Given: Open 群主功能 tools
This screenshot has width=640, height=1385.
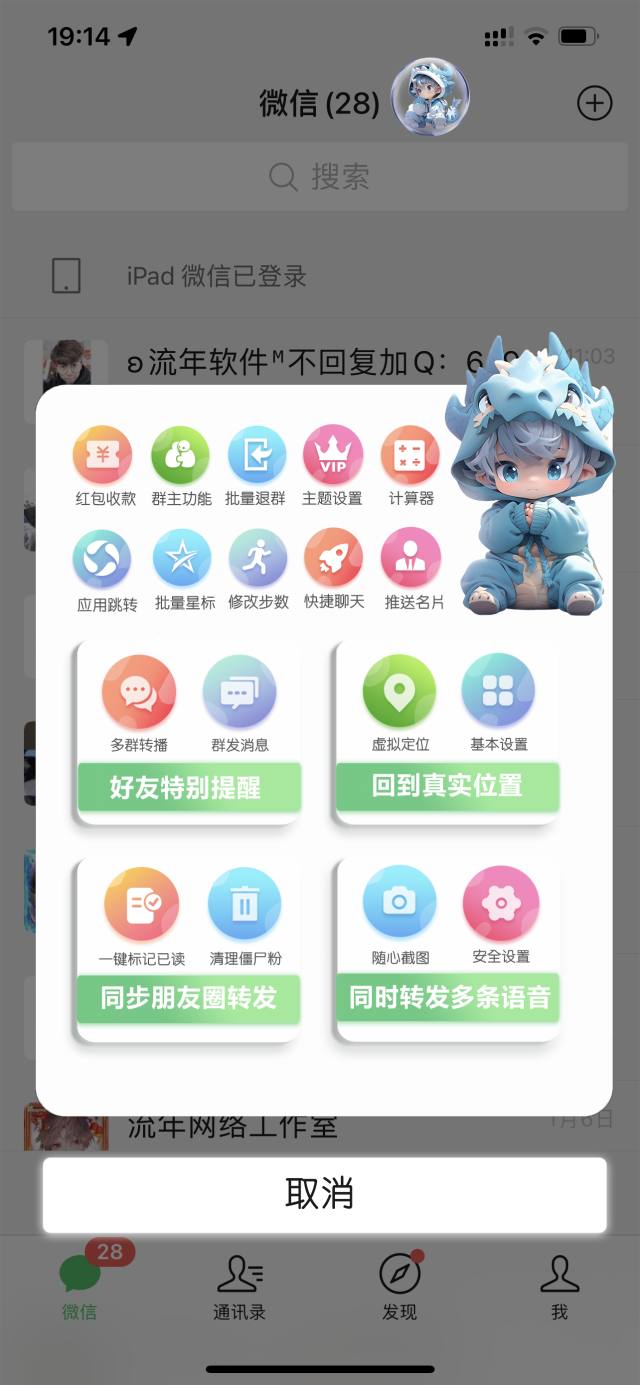Looking at the screenshot, I should [180, 457].
